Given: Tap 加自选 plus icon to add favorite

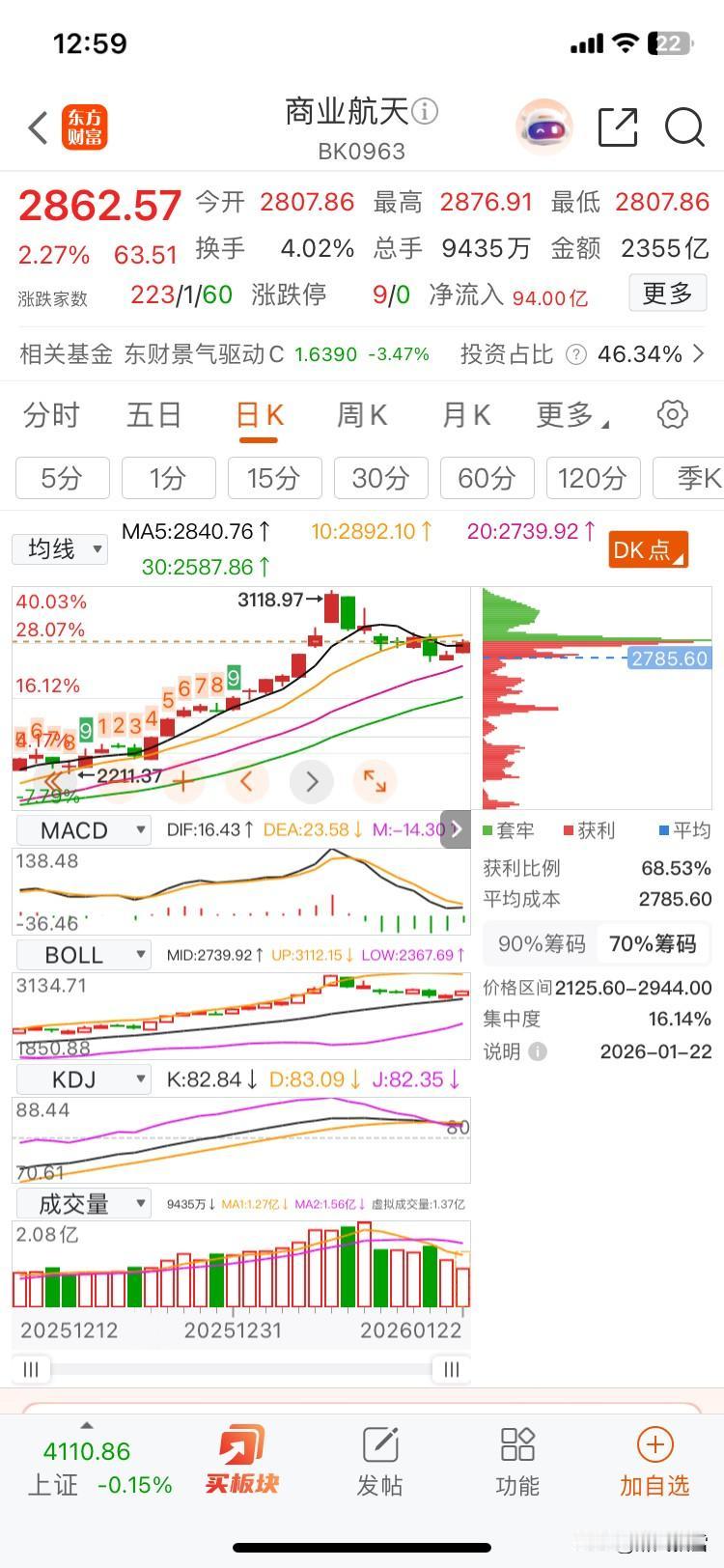Looking at the screenshot, I should [654, 1445].
